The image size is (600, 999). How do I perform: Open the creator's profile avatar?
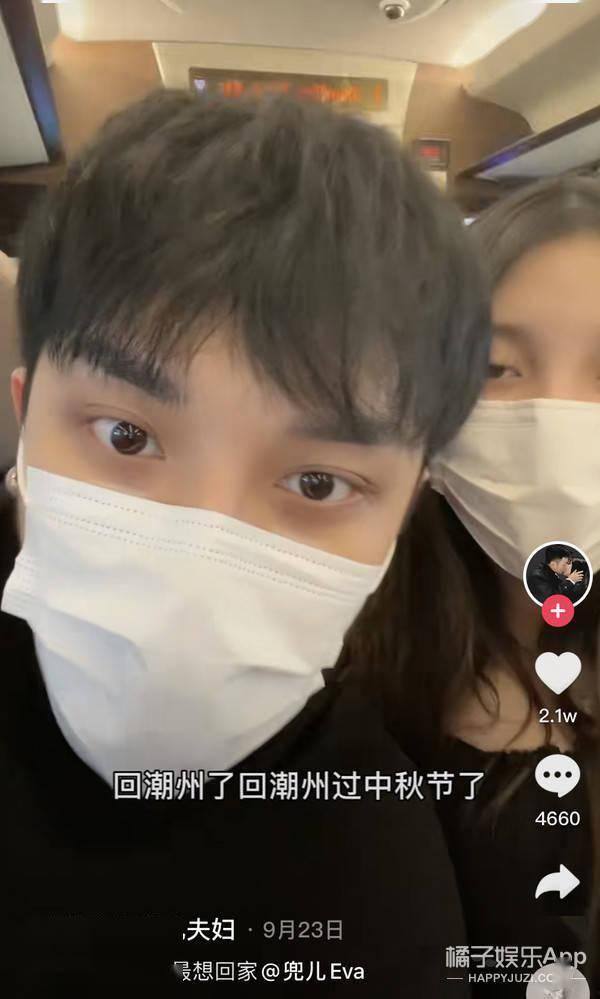(558, 575)
